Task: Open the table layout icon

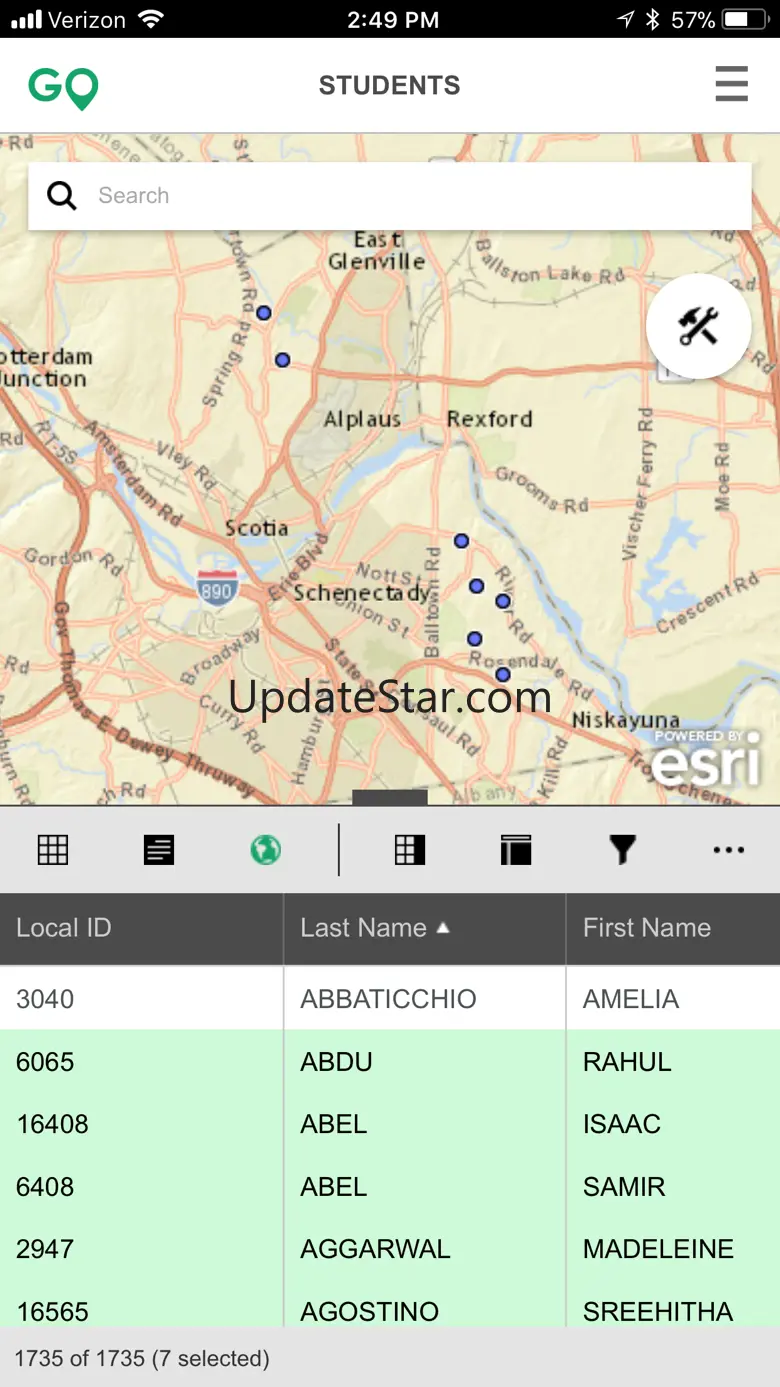Action: 516,850
